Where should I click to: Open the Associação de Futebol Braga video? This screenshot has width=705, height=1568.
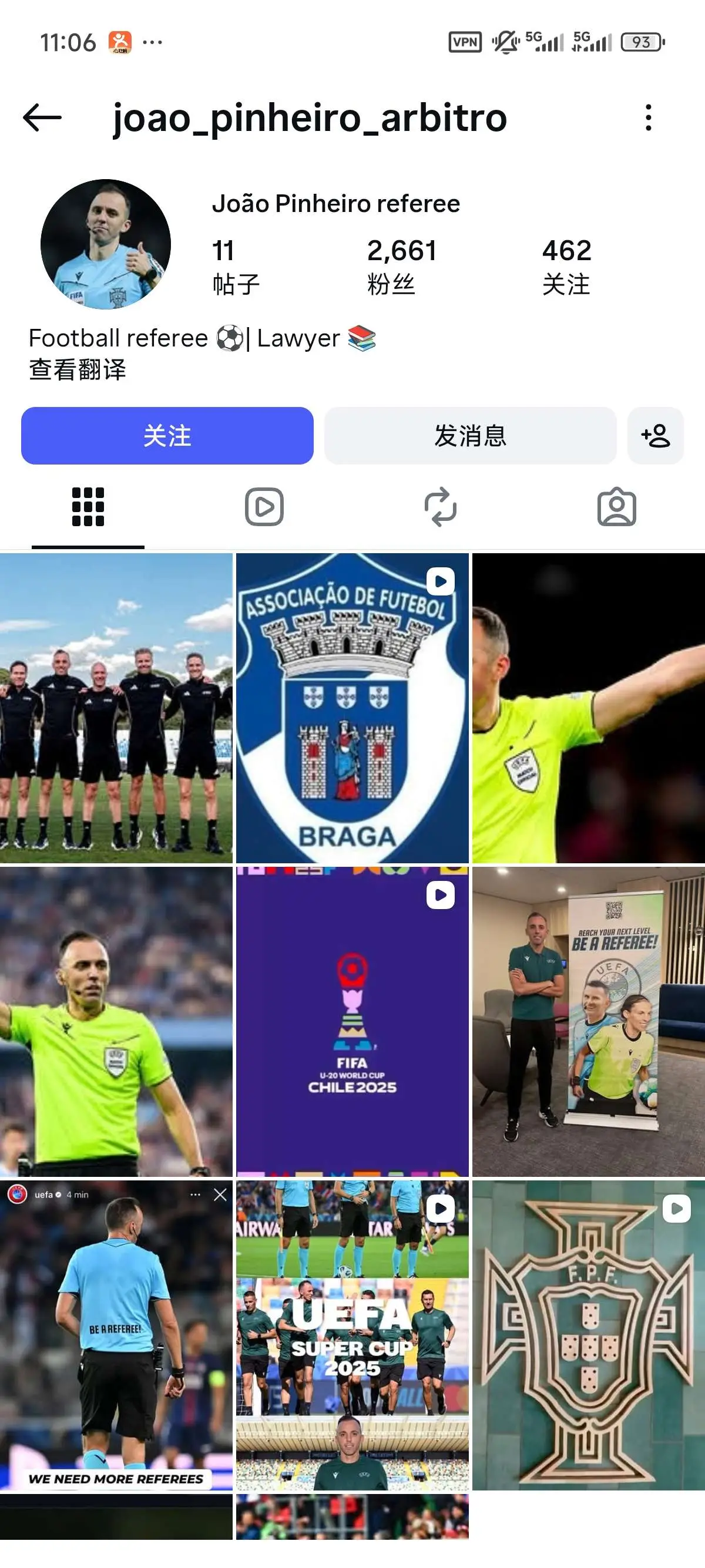coord(352,708)
